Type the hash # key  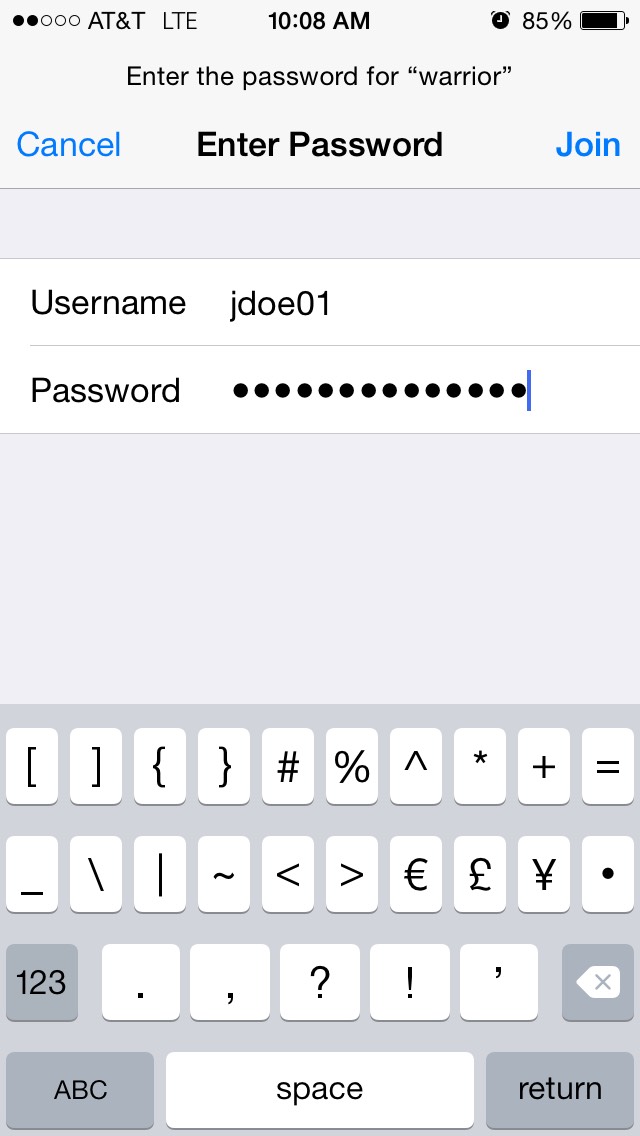coord(288,767)
